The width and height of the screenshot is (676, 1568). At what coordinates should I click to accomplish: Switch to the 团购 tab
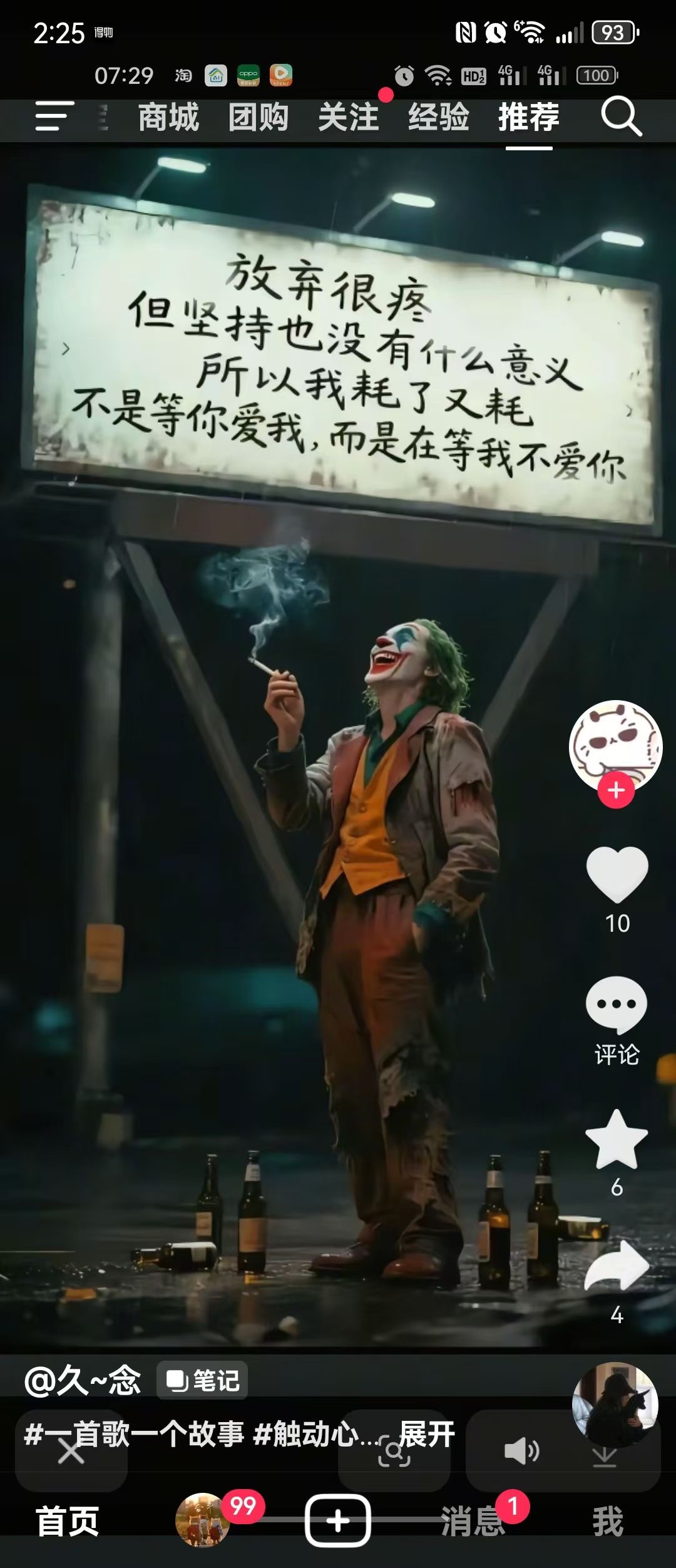click(x=259, y=118)
